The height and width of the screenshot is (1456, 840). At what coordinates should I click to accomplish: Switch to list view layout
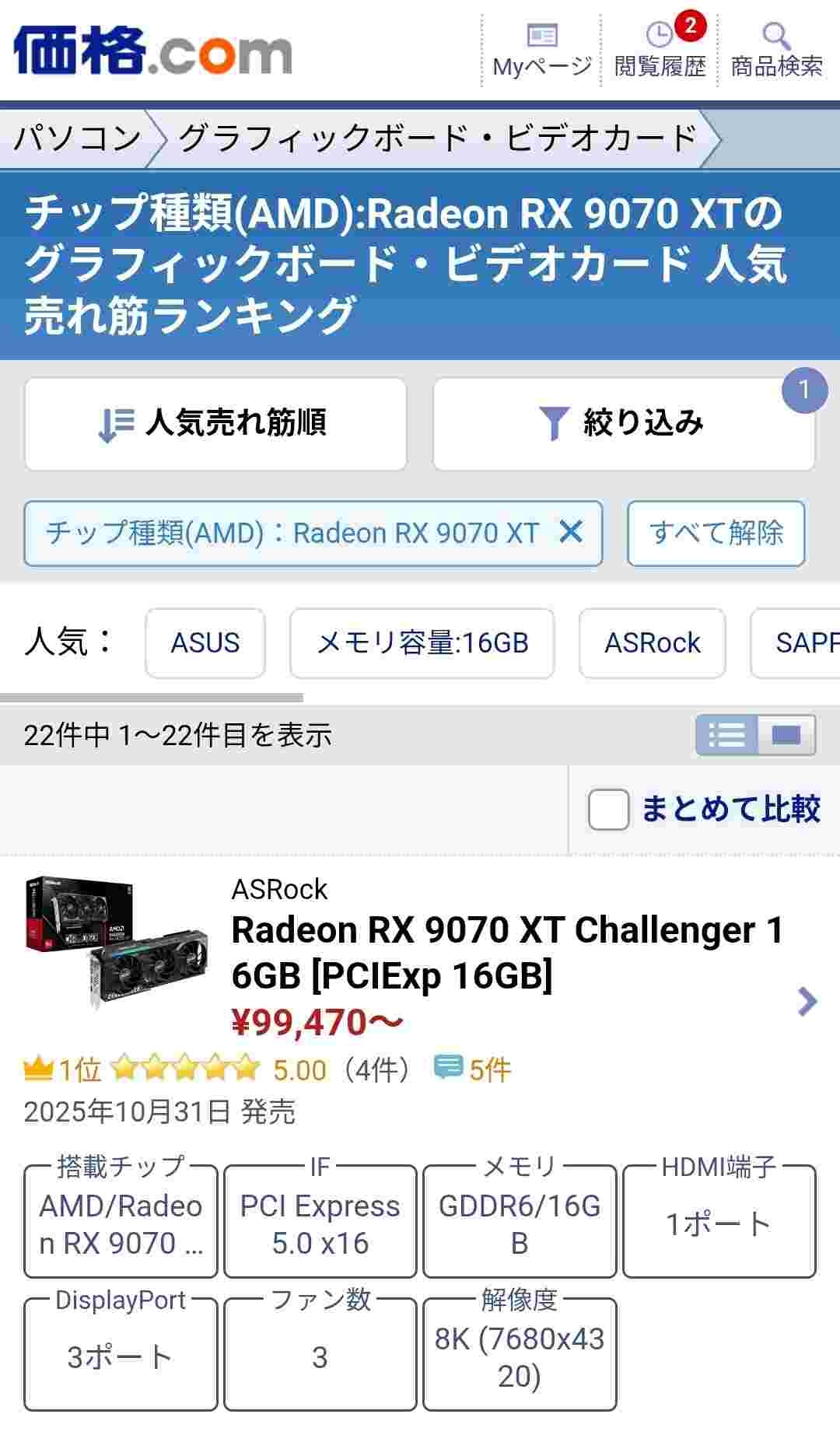[x=726, y=735]
